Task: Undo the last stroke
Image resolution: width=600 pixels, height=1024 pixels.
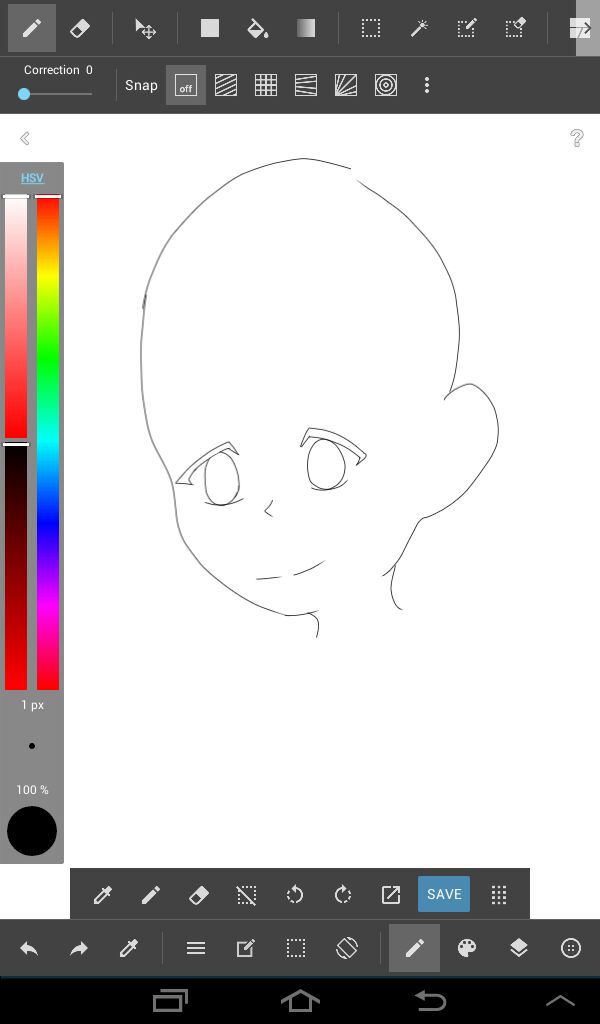Action: click(29, 948)
